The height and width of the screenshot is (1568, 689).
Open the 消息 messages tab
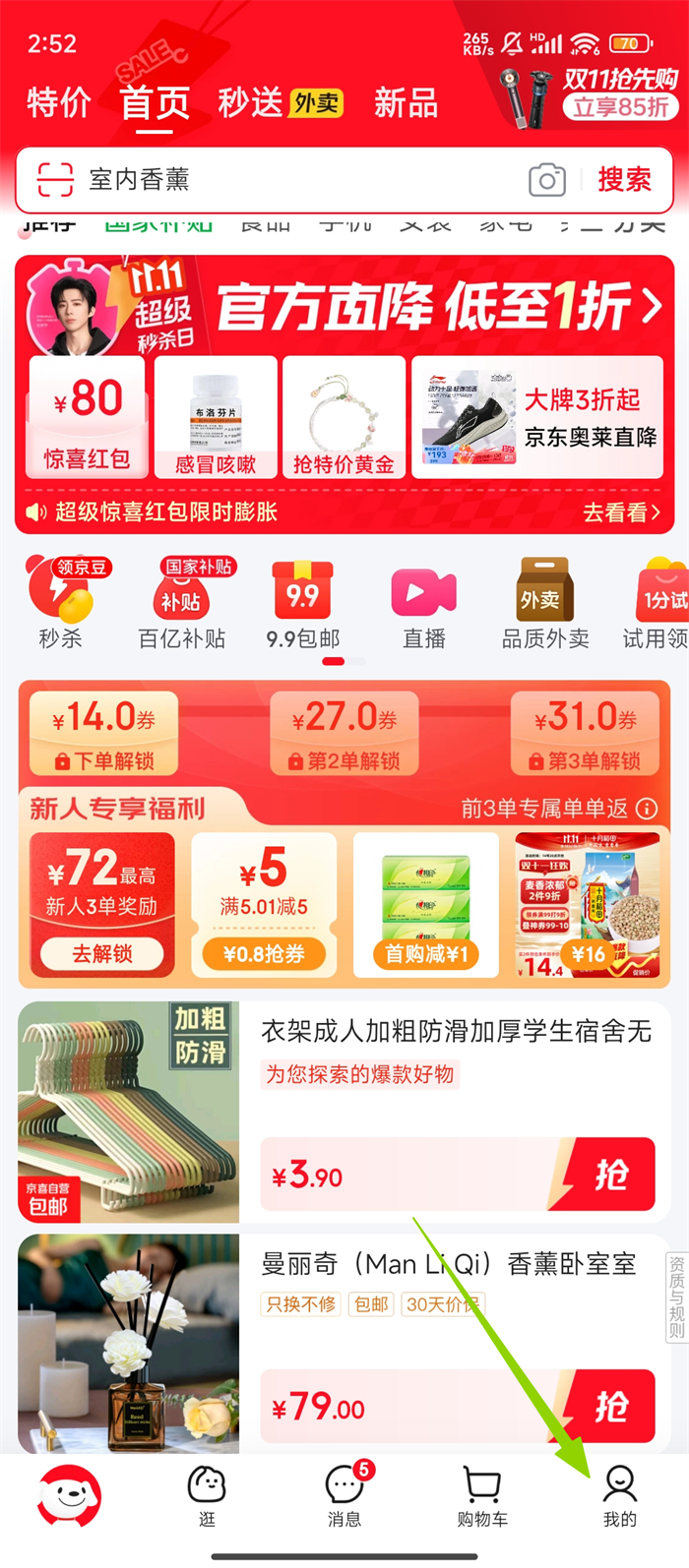point(344,1495)
